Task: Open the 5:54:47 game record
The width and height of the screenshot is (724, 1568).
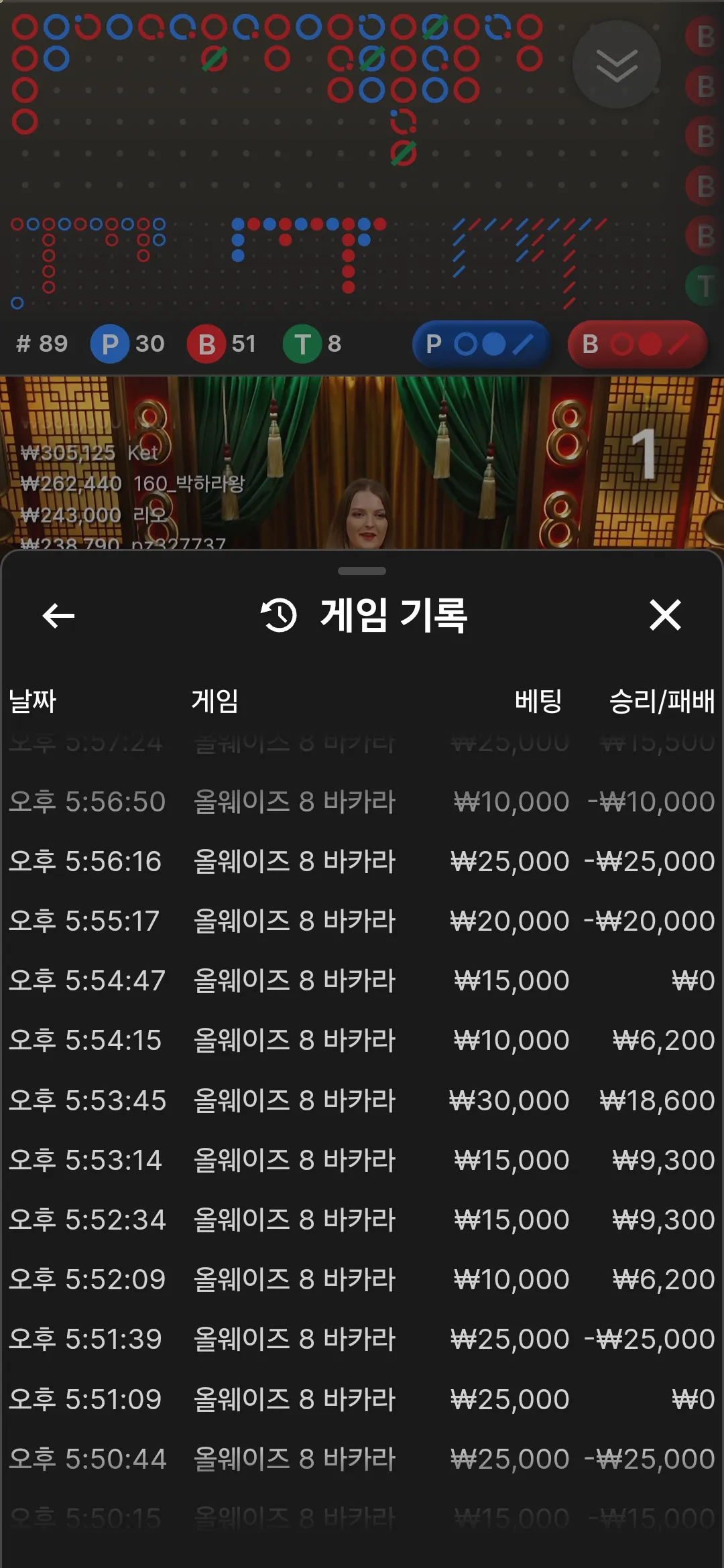Action: [362, 980]
